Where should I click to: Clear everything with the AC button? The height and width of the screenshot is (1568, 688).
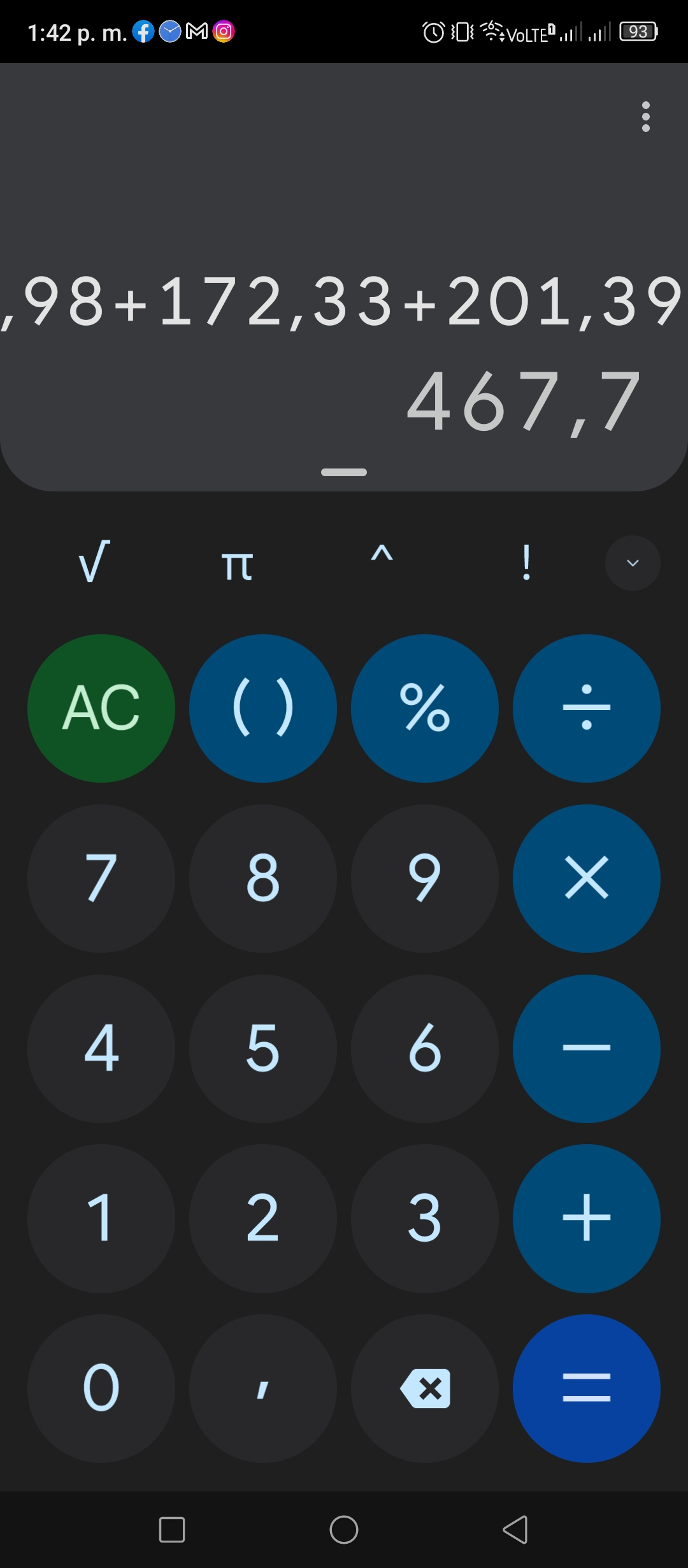(101, 708)
